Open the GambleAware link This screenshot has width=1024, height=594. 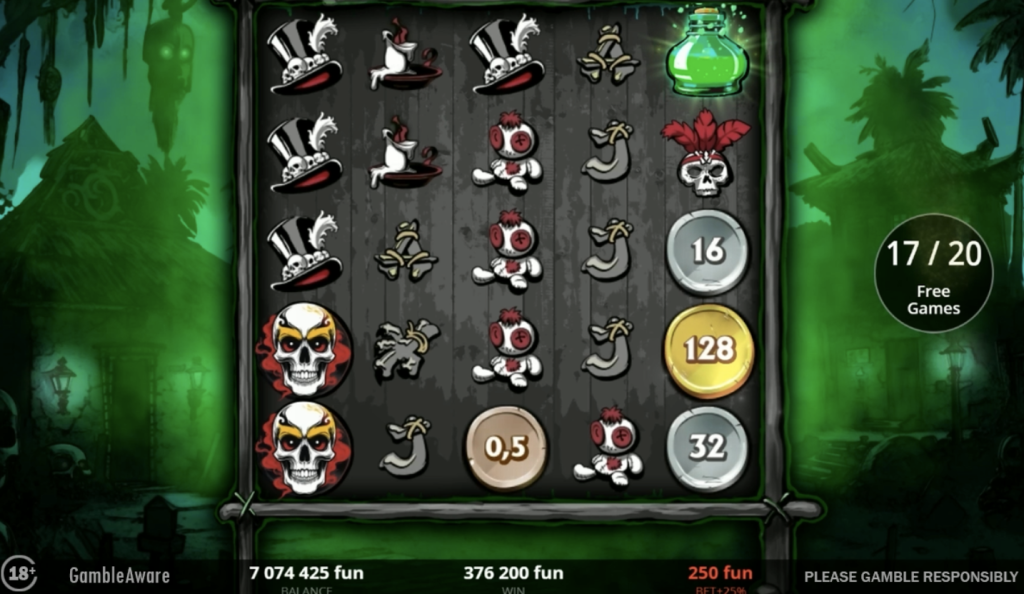click(x=119, y=575)
